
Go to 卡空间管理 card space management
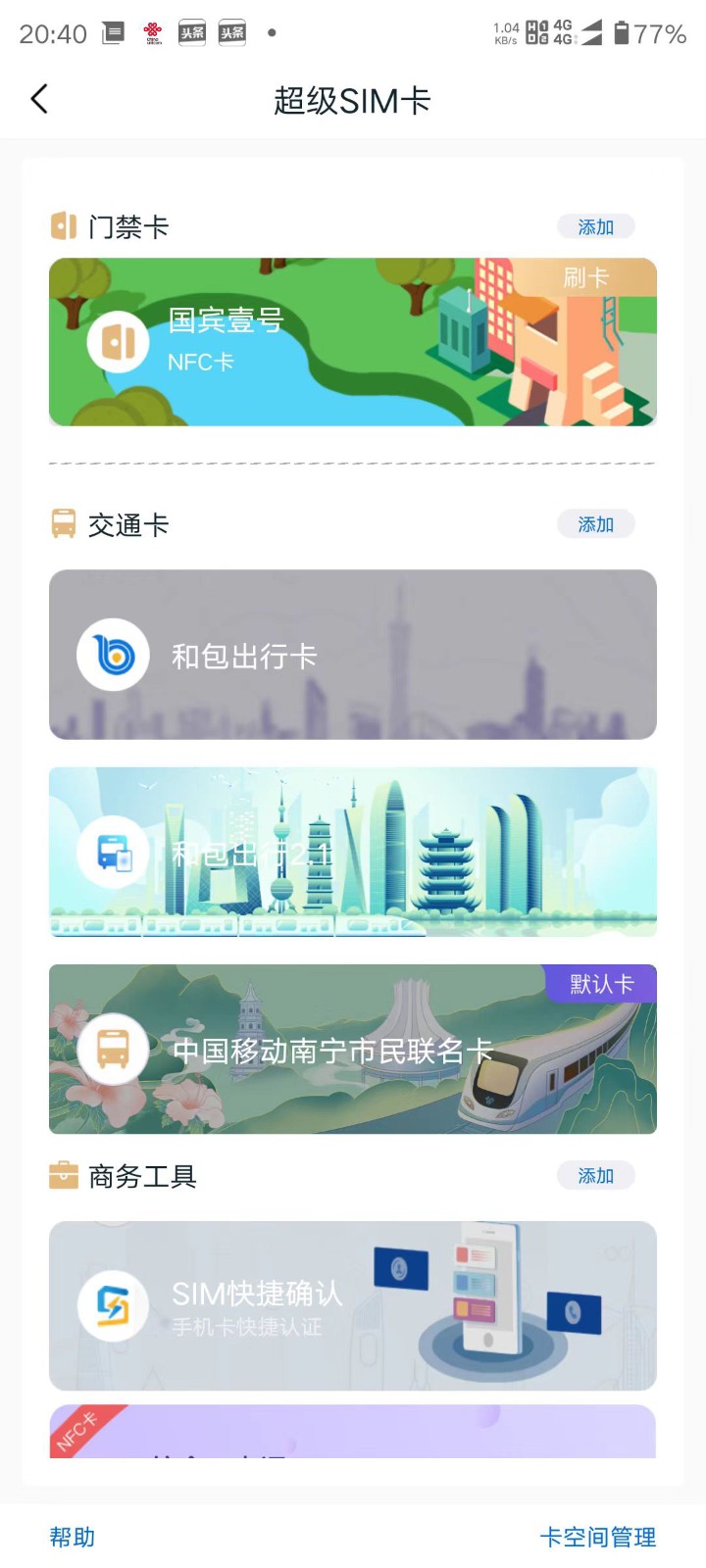pos(597,1537)
